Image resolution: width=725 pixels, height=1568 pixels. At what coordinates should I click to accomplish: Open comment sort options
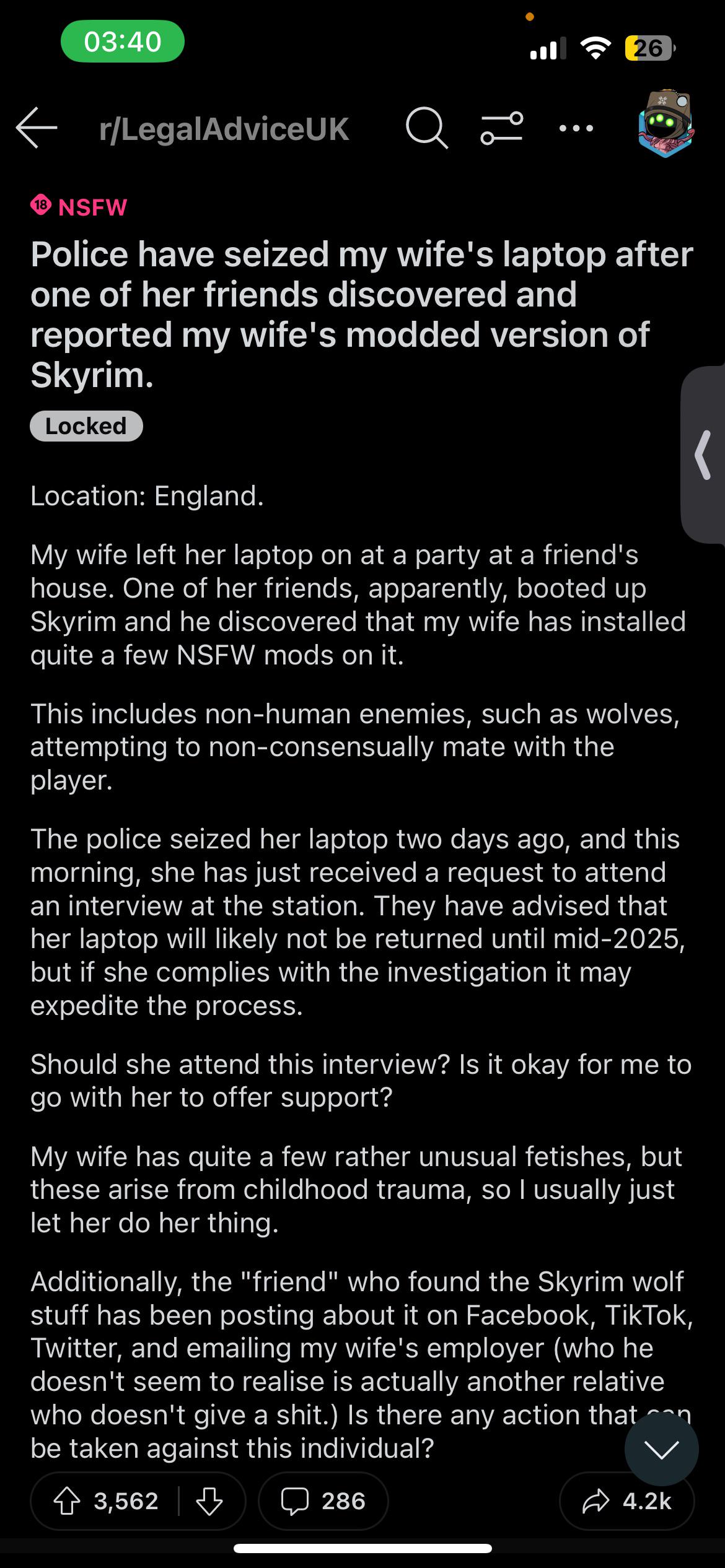(502, 128)
